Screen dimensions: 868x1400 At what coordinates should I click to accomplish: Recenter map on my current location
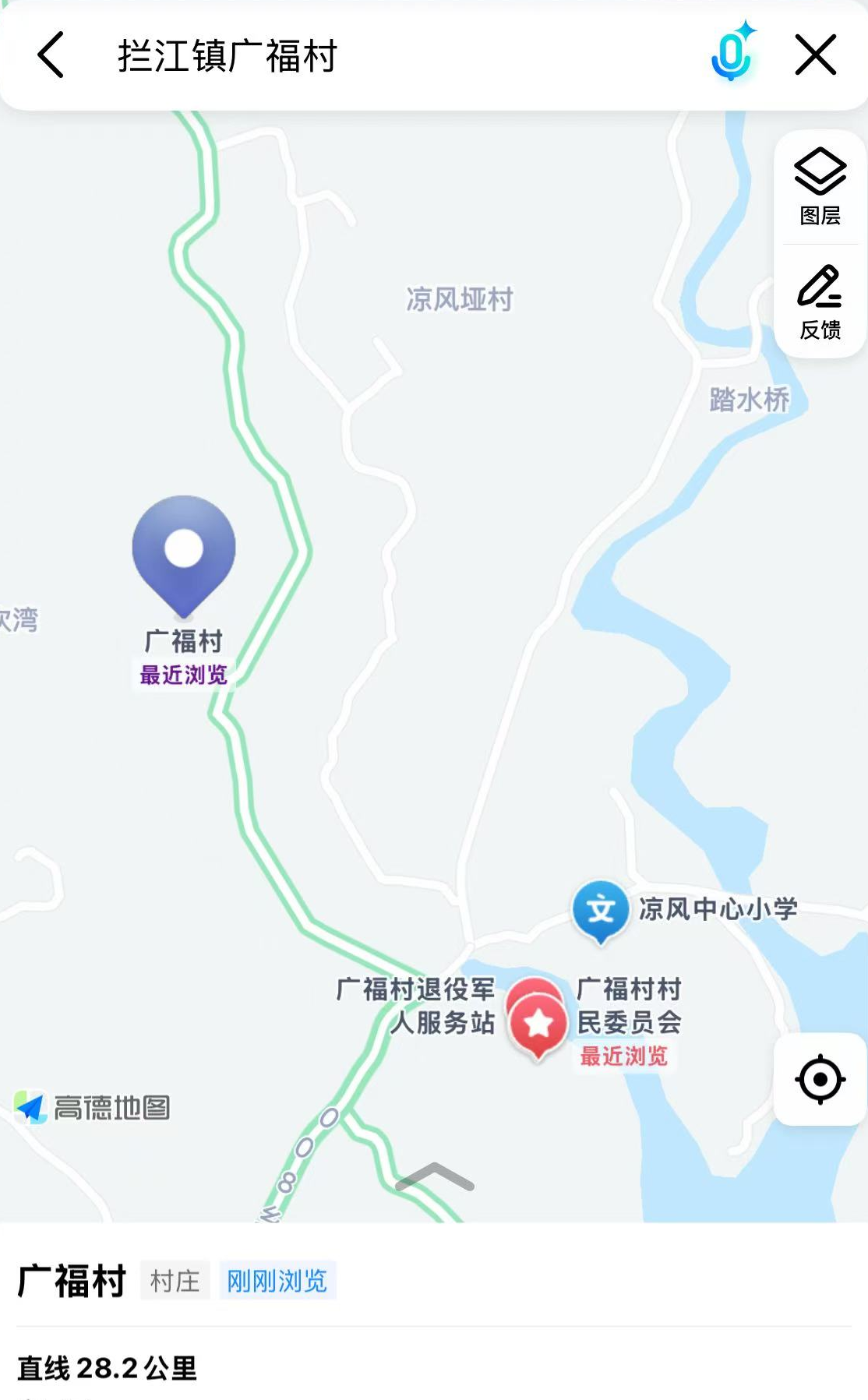[820, 1080]
